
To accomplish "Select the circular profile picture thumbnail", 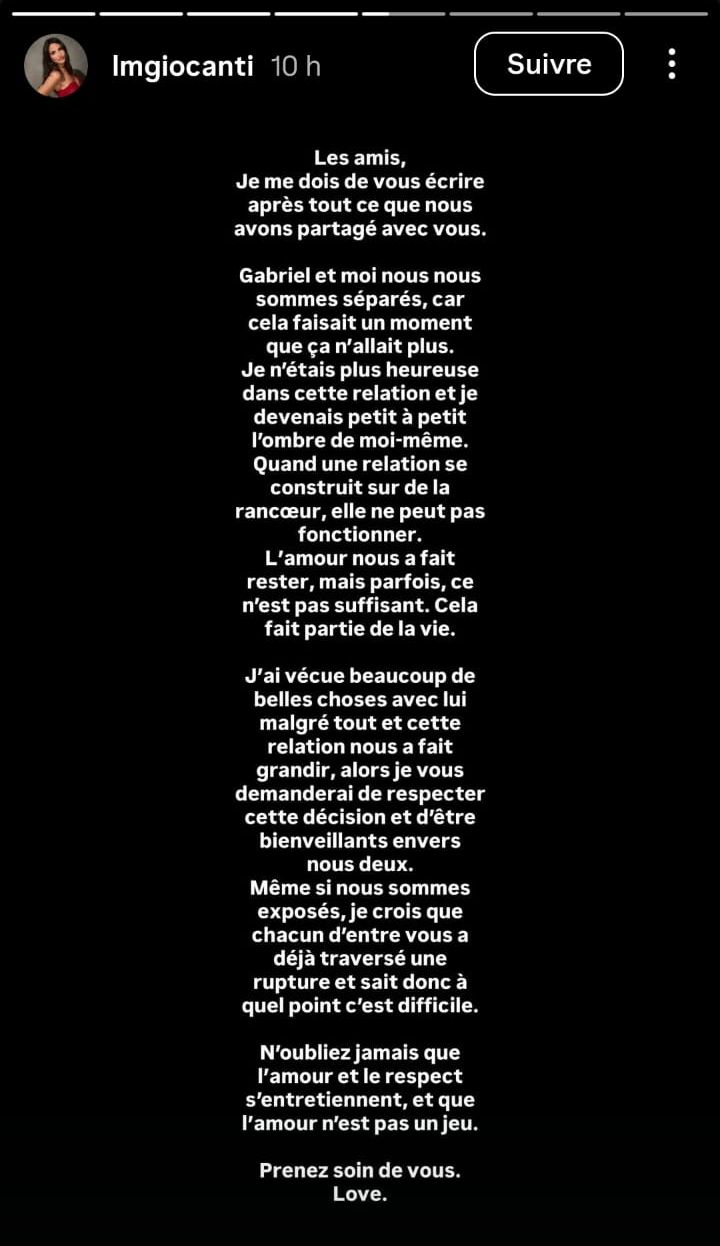I will click(x=55, y=64).
